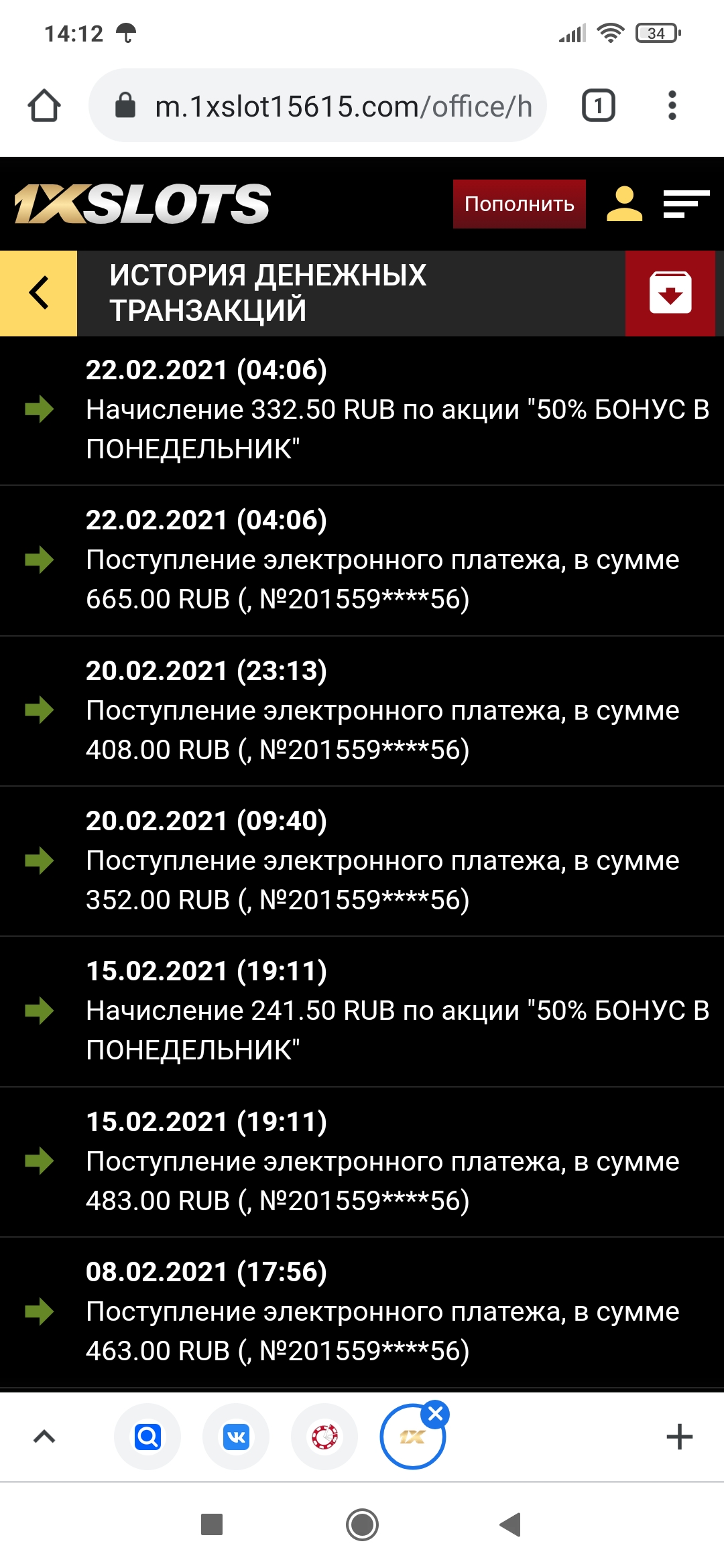Tap the Пополнить deposit button

[519, 204]
